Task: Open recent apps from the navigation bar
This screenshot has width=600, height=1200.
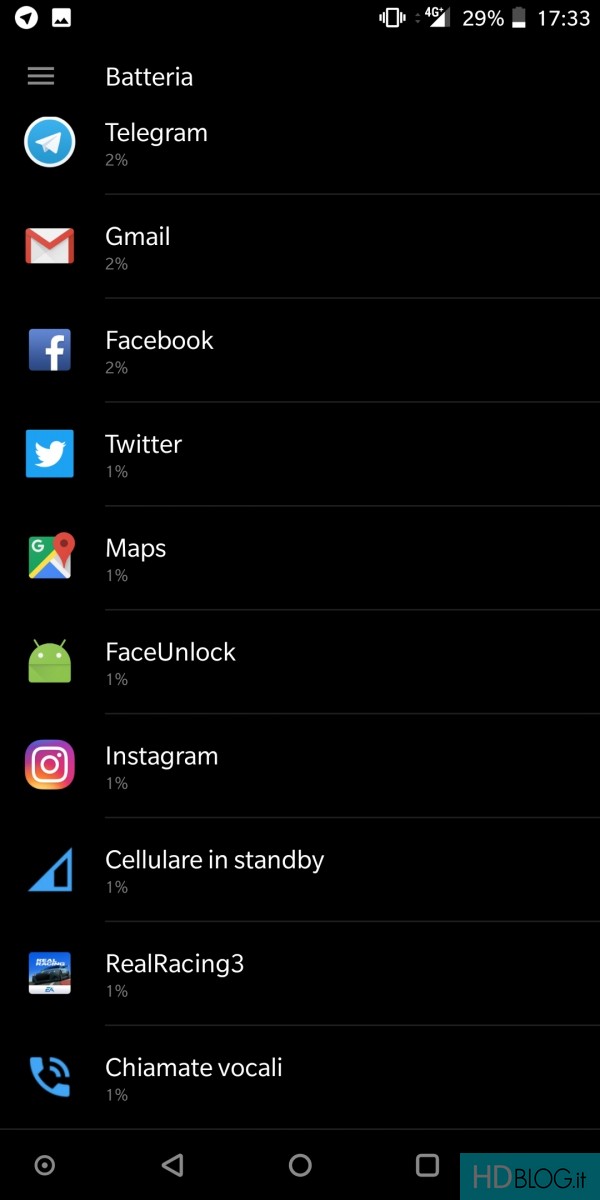Action: tap(427, 1165)
